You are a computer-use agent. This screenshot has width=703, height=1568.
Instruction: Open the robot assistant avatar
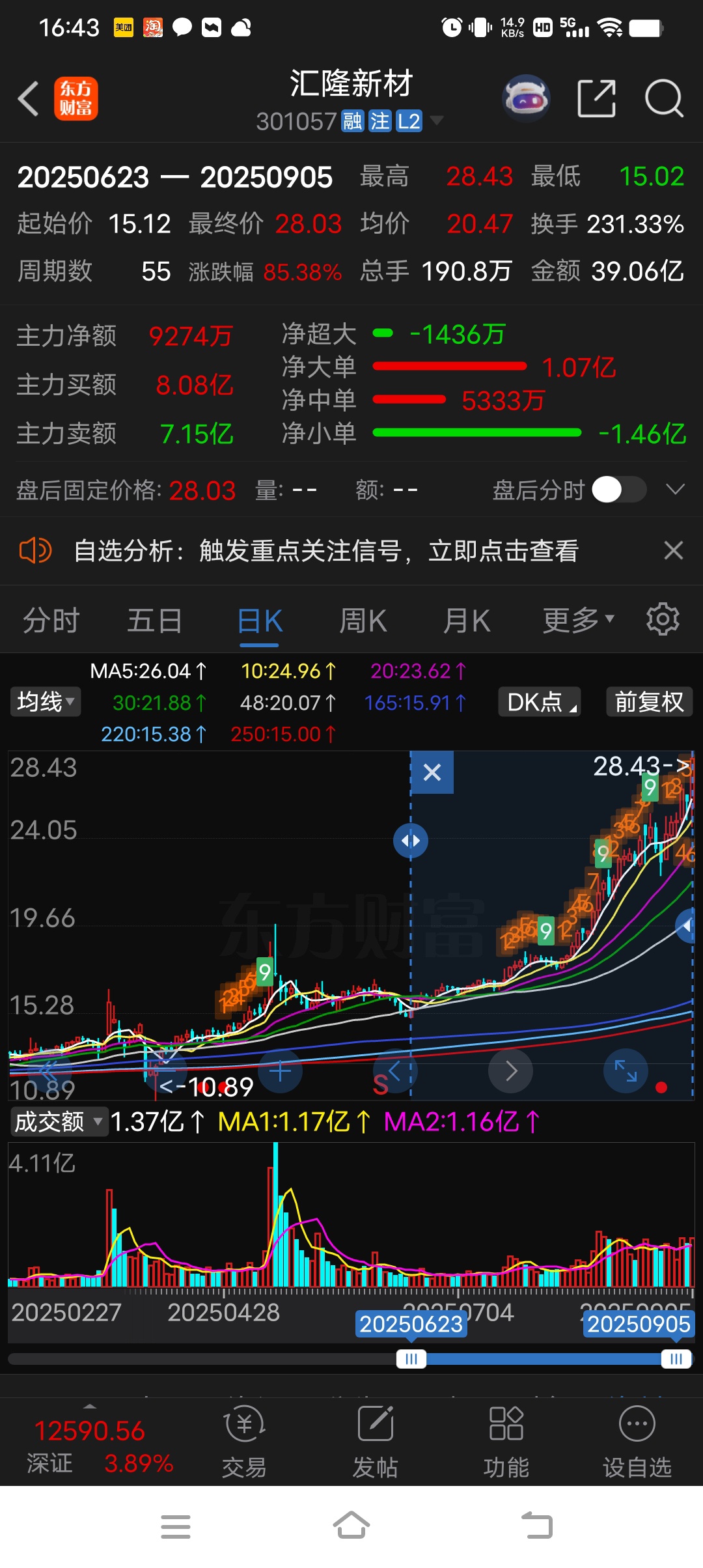526,99
